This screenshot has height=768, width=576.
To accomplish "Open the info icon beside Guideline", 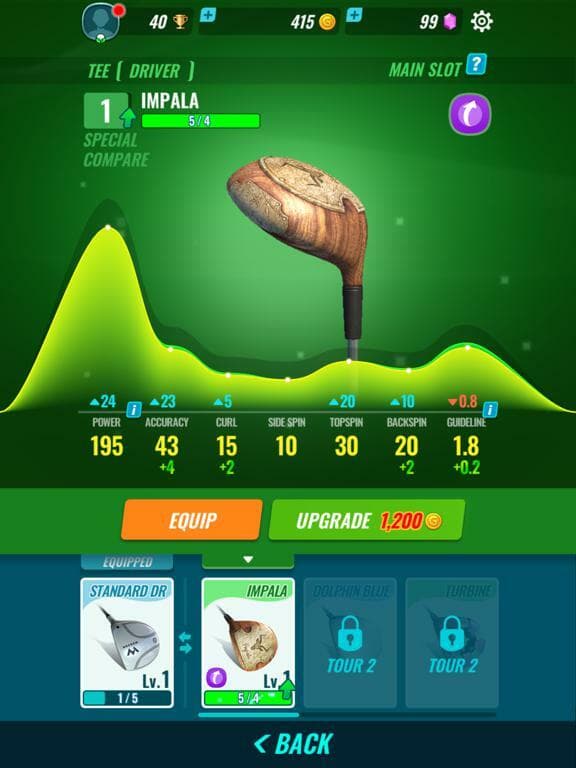I will (x=490, y=409).
